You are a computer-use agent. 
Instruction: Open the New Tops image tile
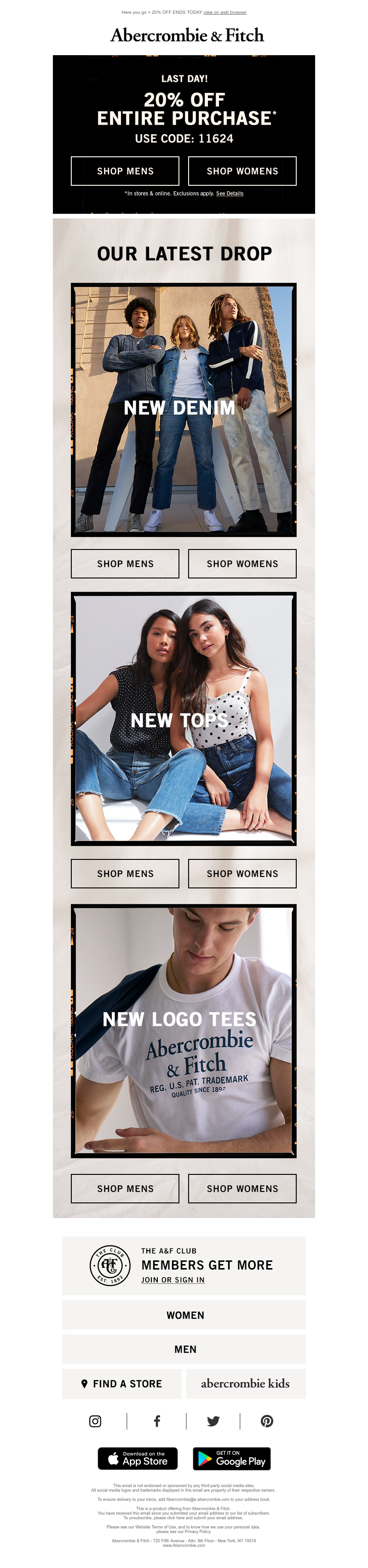[x=184, y=719]
